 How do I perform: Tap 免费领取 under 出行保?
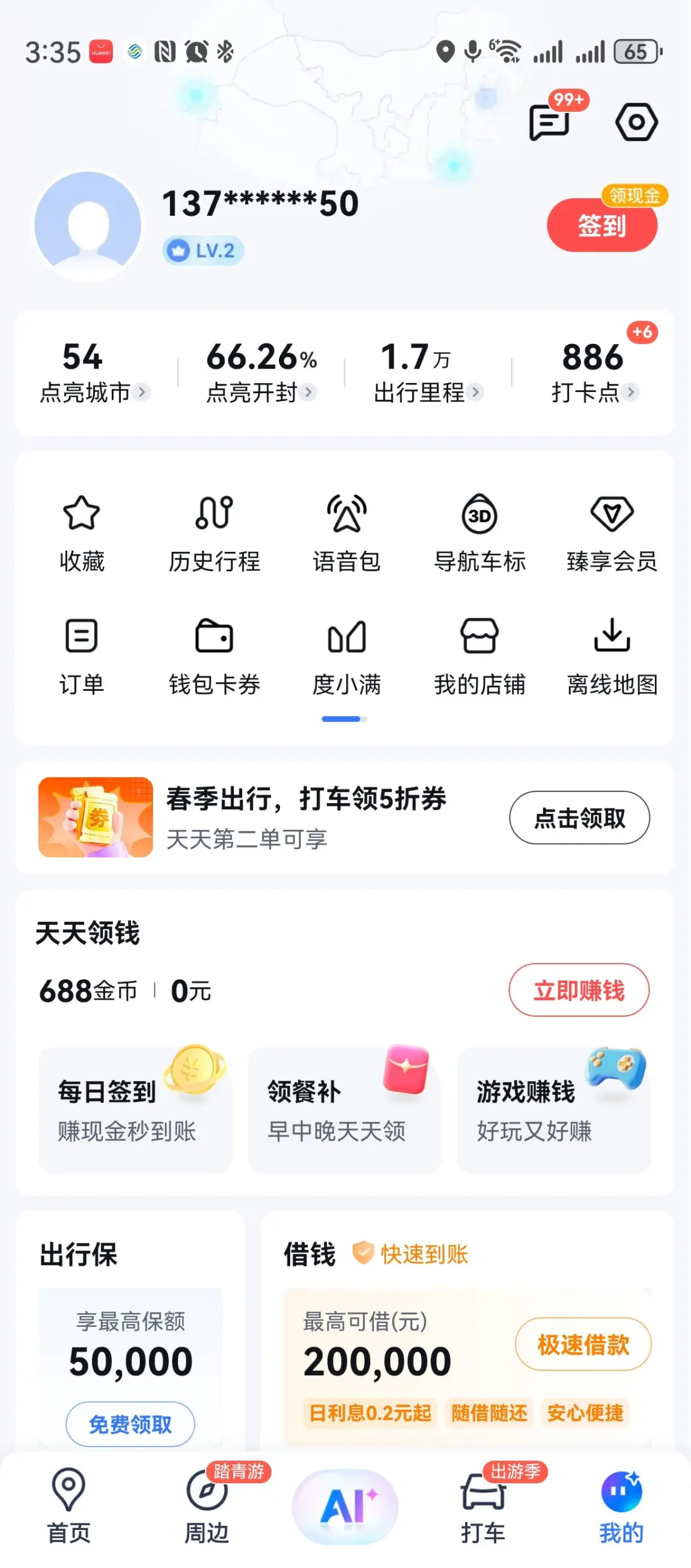tap(130, 1424)
